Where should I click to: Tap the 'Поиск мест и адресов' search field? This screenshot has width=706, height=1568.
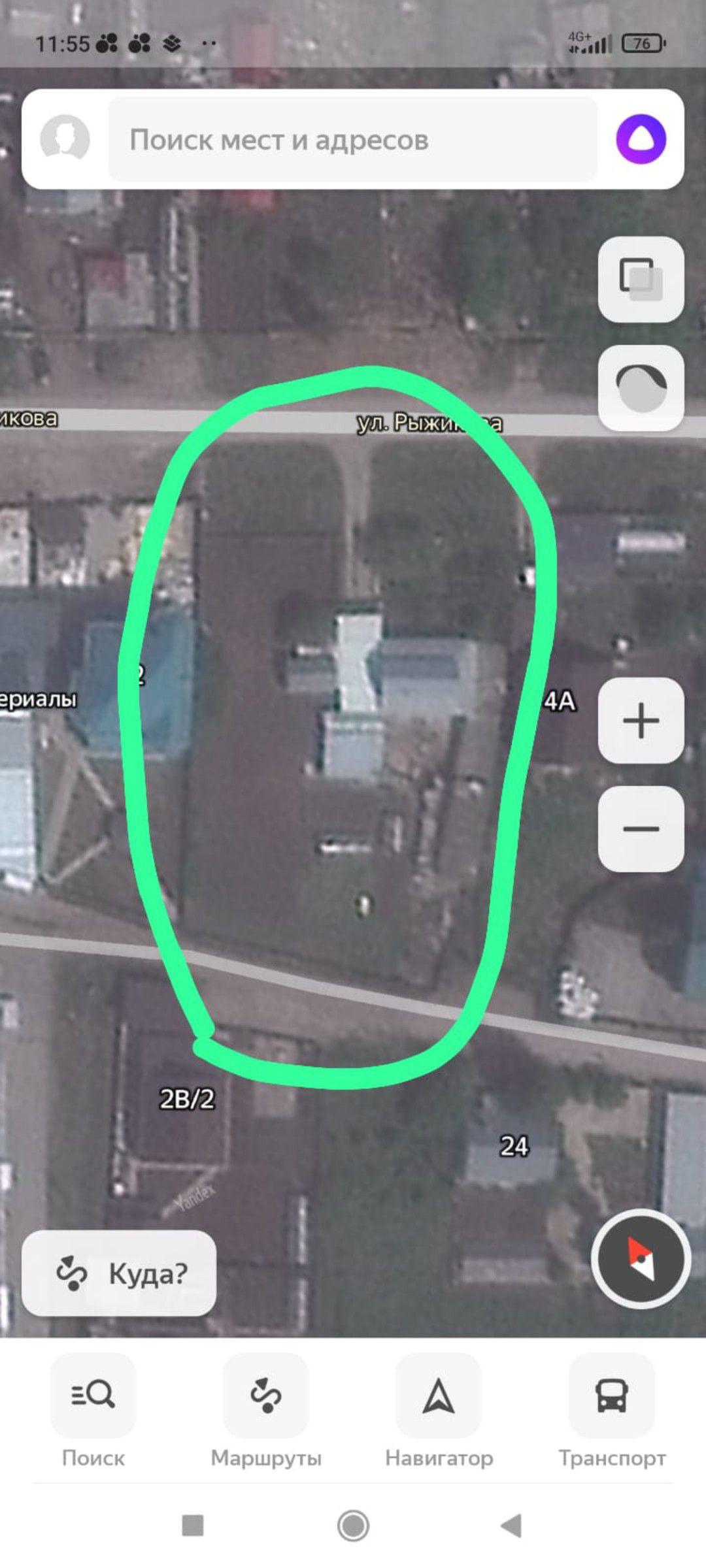pyautogui.click(x=353, y=139)
